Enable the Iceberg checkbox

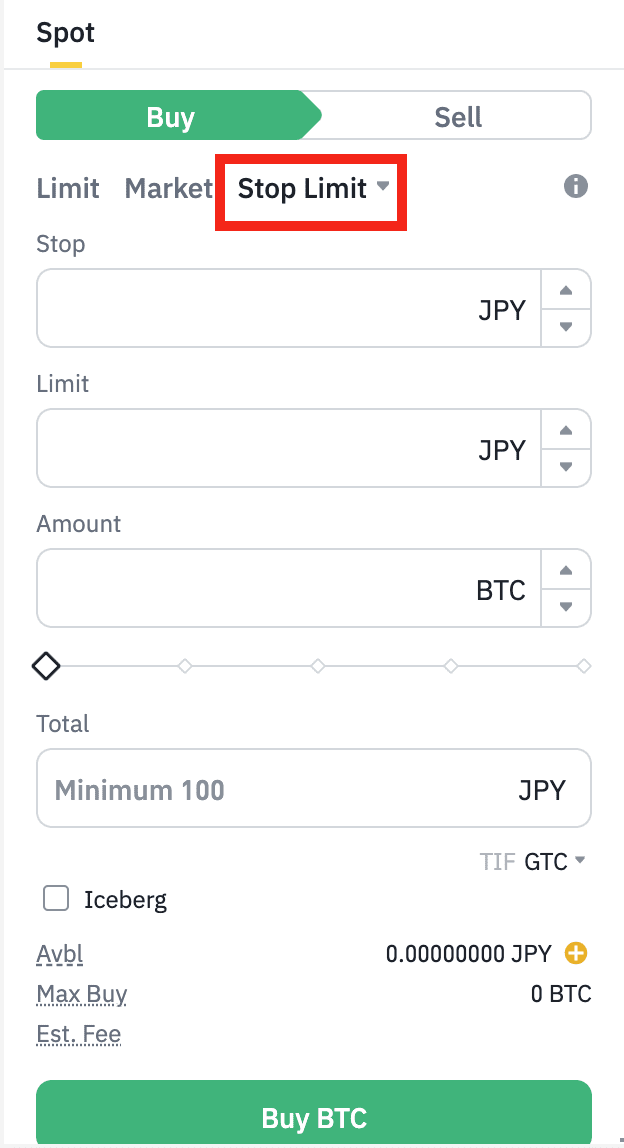click(56, 899)
